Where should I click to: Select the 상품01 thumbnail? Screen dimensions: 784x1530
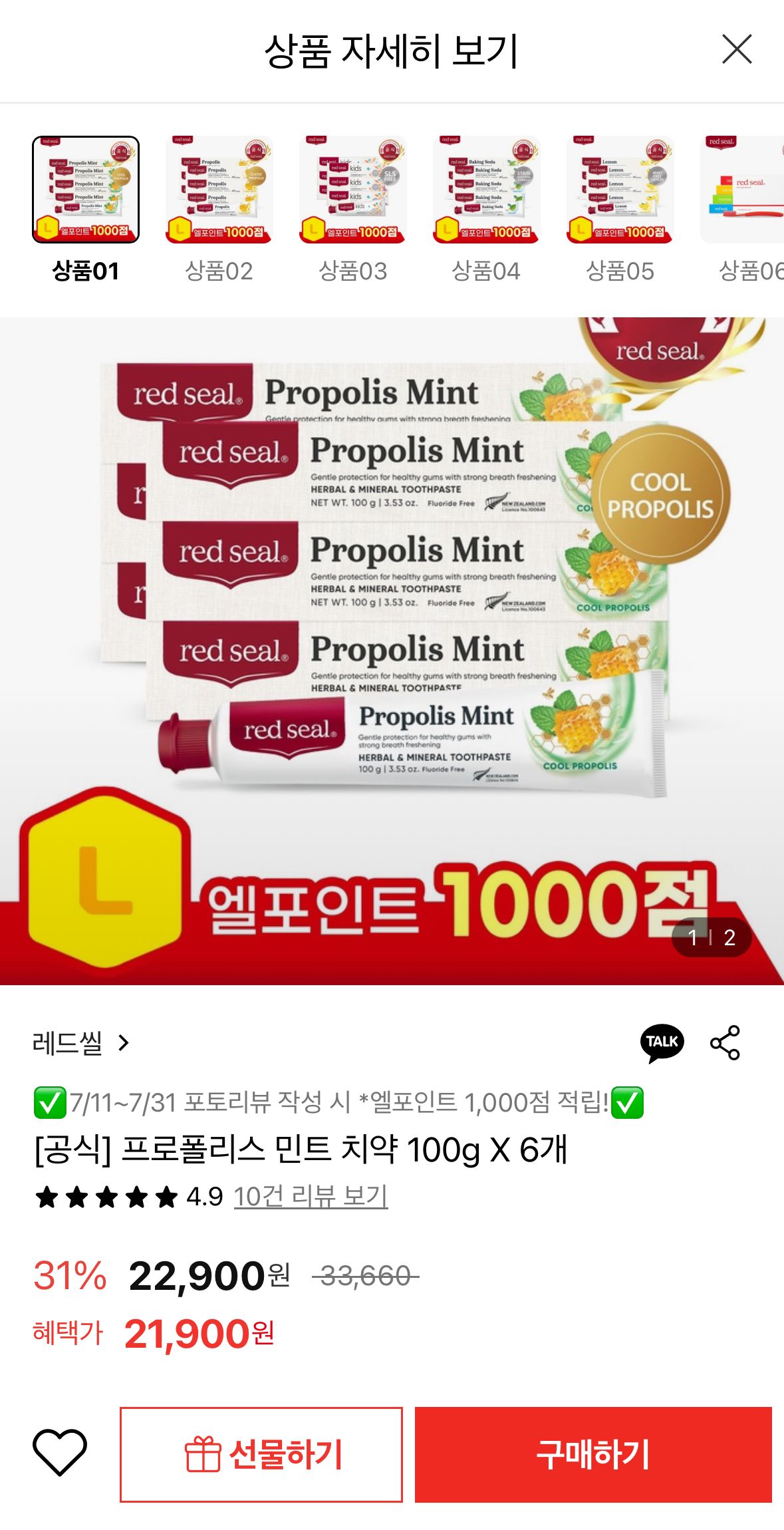(86, 190)
